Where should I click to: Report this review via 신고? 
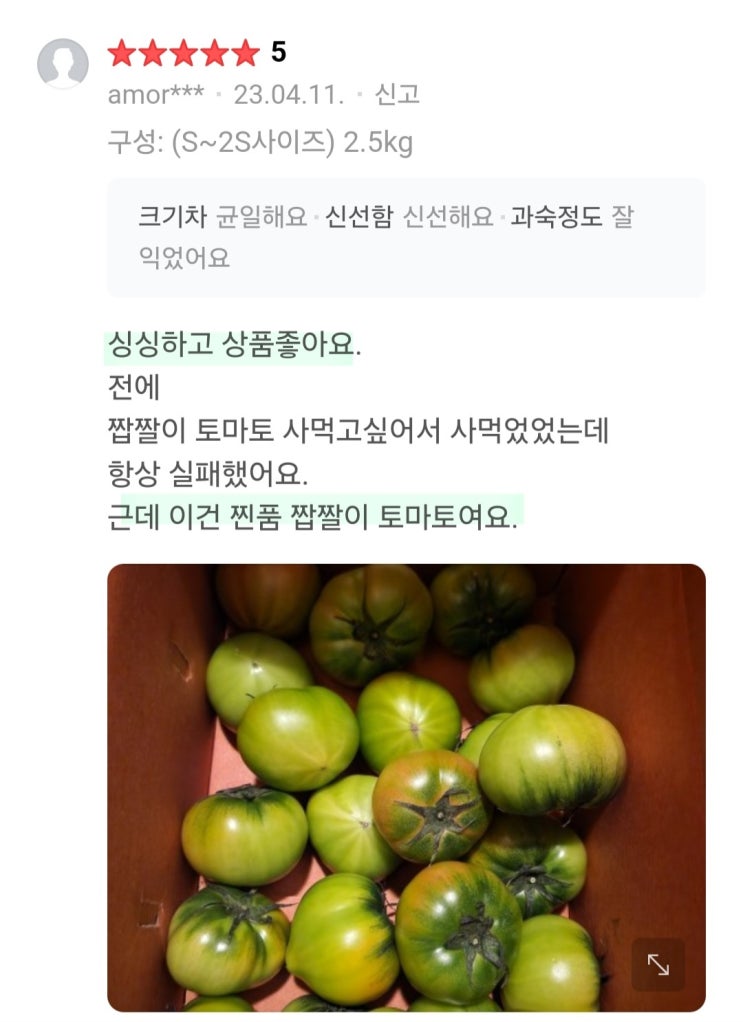pyautogui.click(x=397, y=95)
